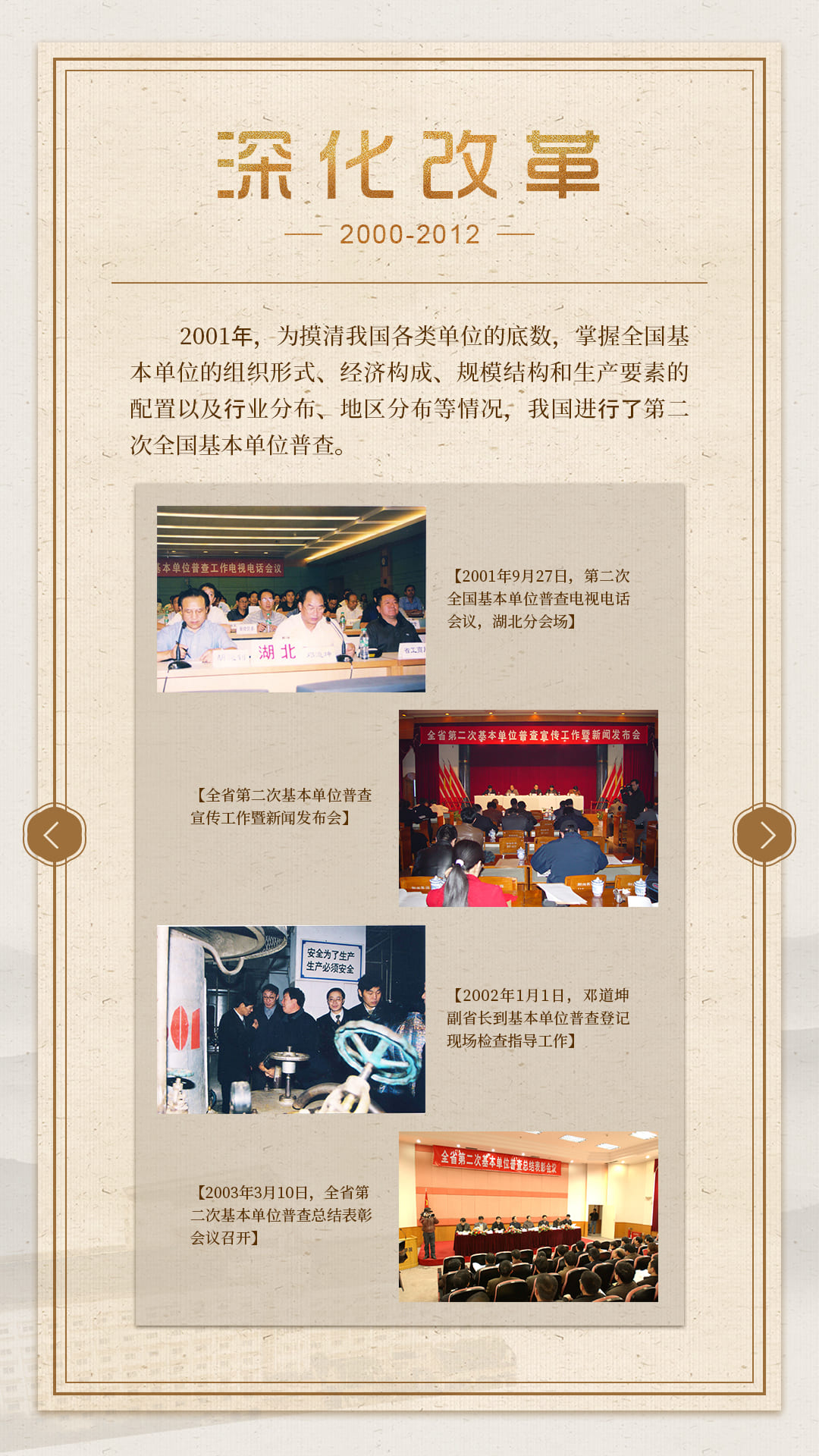Go to the previous page with the left arrow
Screen dimensions: 819x1456
click(x=54, y=835)
